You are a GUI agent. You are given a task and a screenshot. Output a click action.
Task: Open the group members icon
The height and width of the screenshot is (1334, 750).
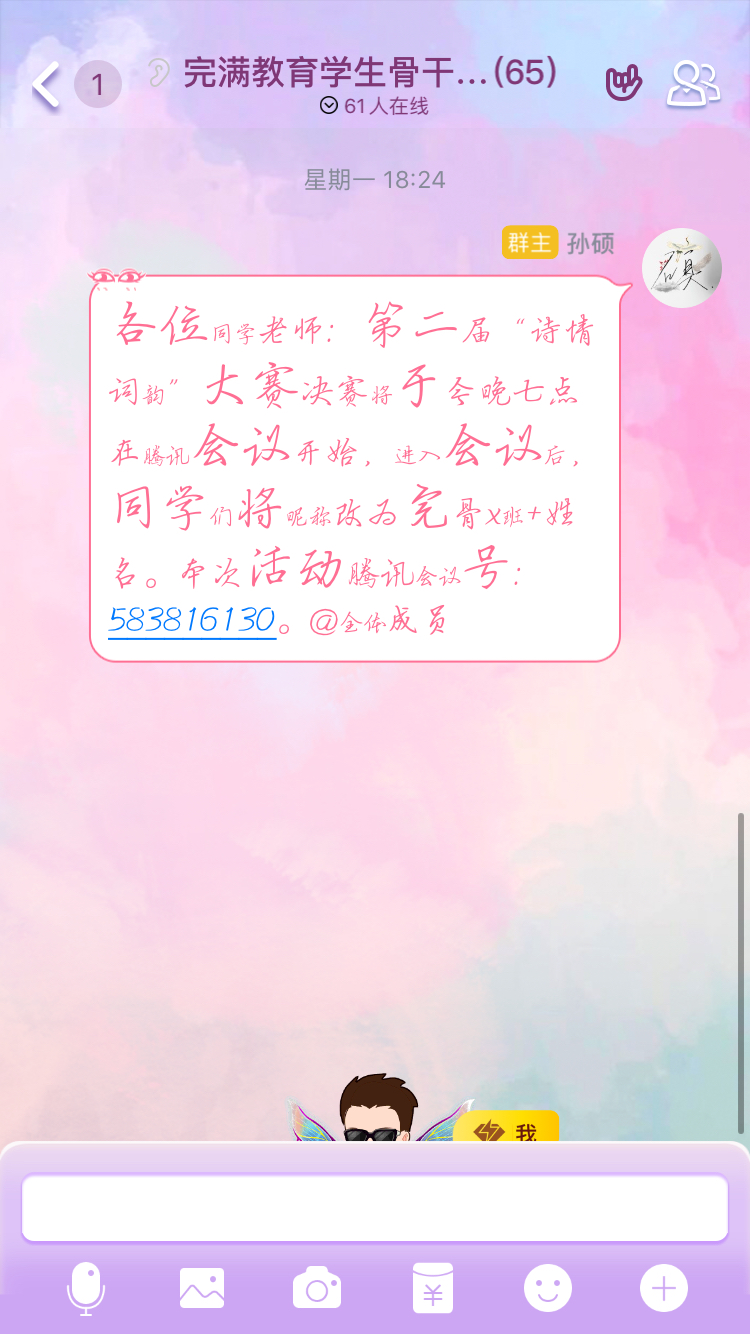[693, 84]
